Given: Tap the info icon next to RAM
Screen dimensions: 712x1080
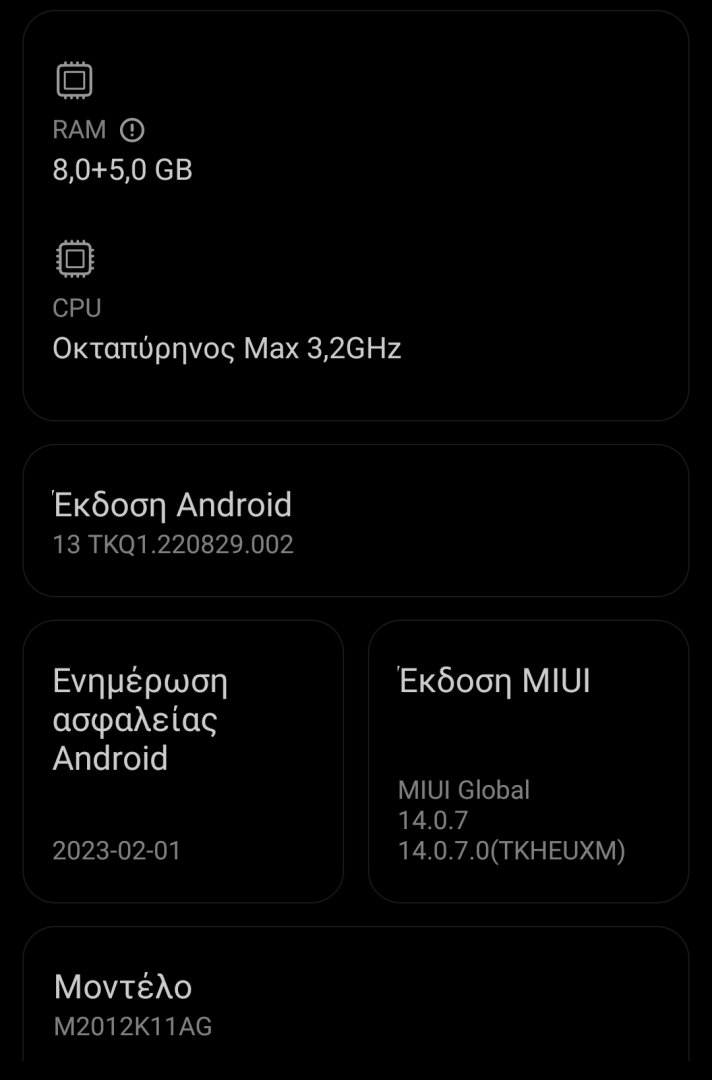Looking at the screenshot, I should click(132, 130).
